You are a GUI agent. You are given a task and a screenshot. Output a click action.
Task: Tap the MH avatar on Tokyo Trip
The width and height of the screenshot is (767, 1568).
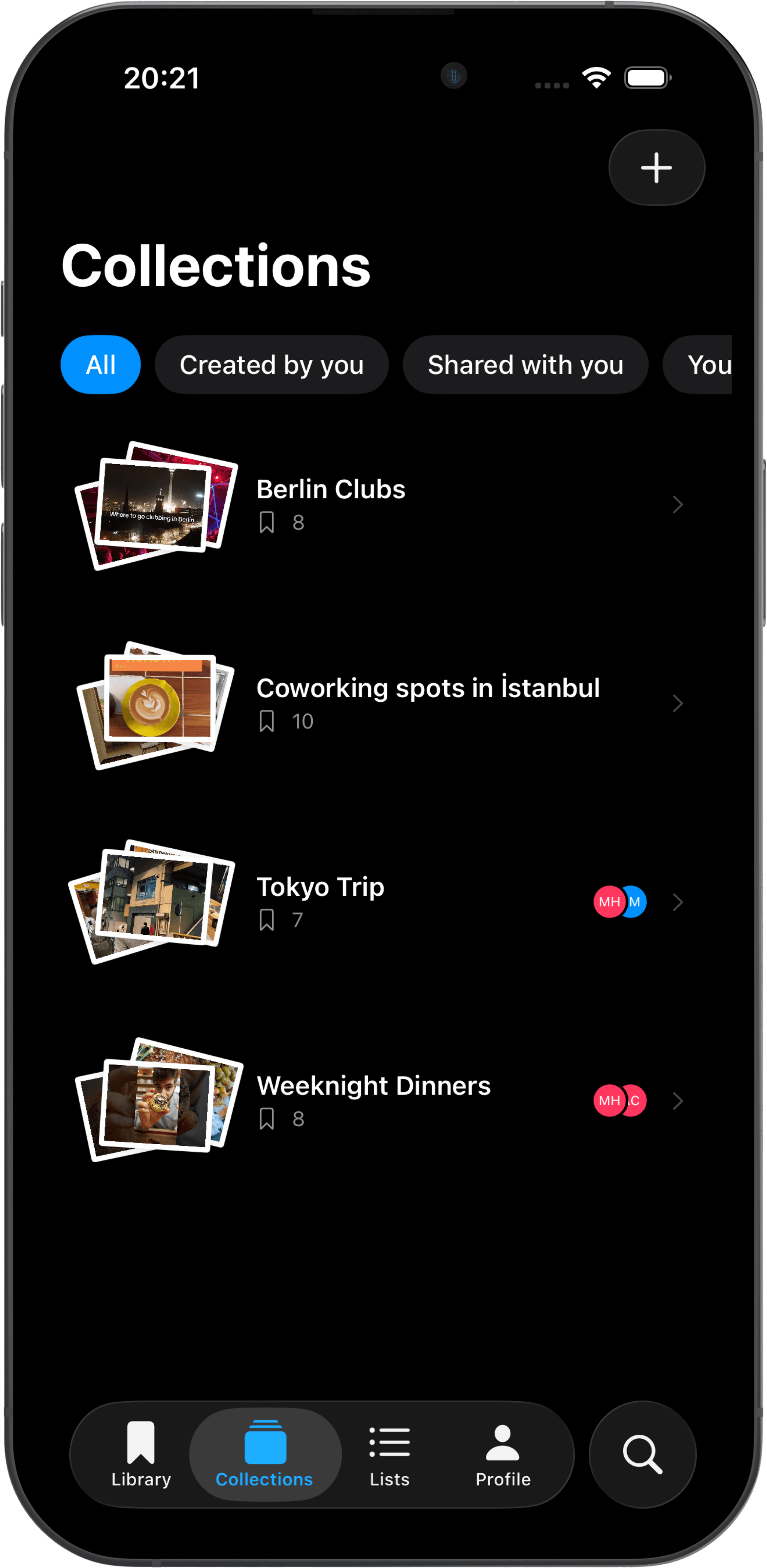609,902
